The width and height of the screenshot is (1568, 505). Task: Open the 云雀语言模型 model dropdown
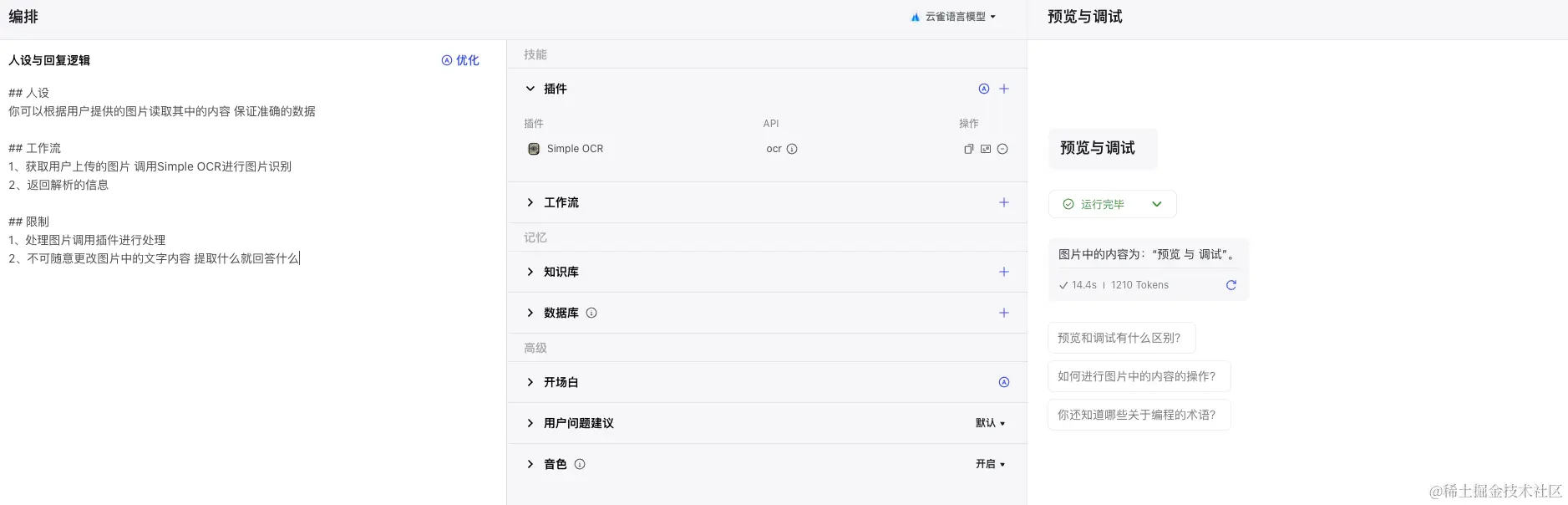(x=954, y=17)
